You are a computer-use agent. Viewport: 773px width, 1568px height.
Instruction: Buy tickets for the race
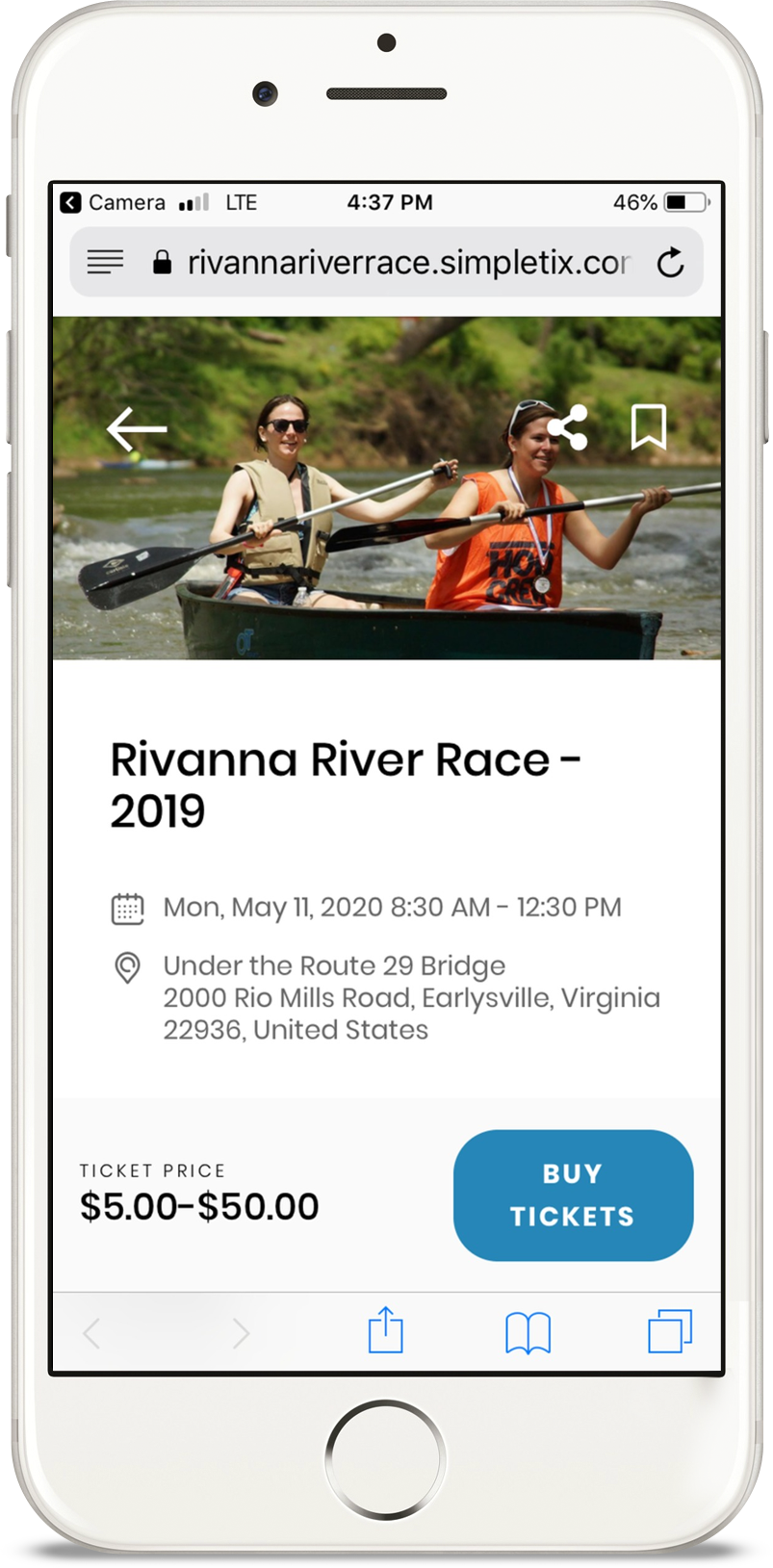573,1195
